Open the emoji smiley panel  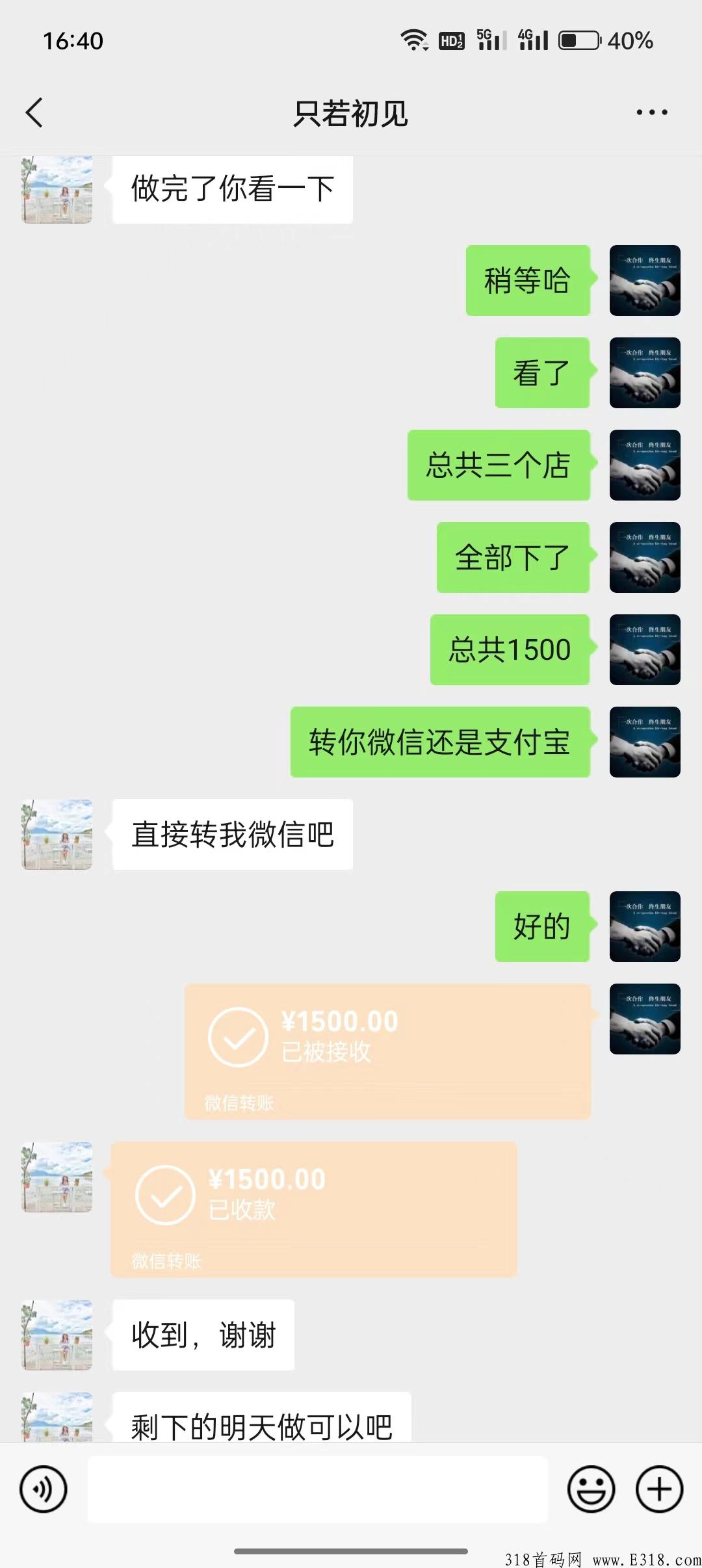(x=590, y=1489)
